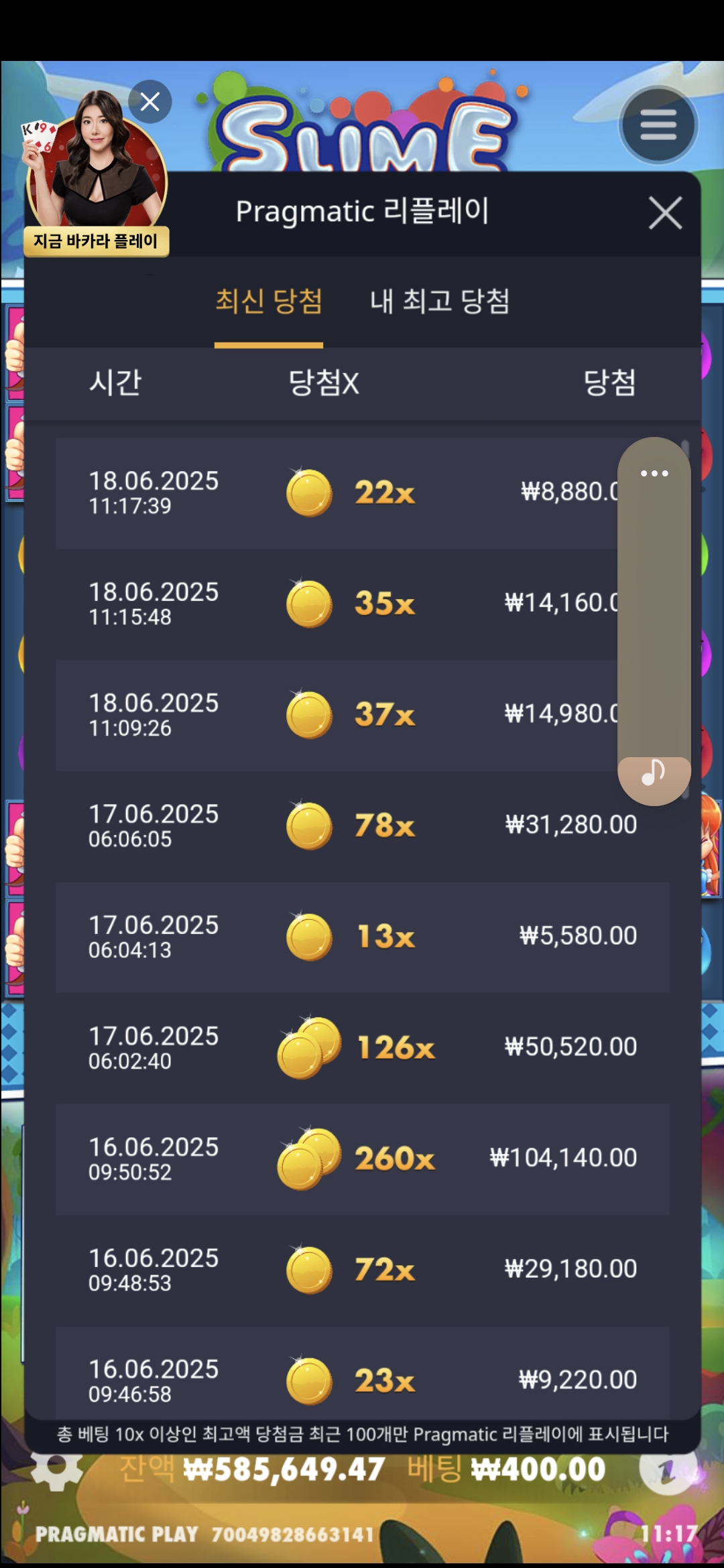Select the 최신 당첨 tab
The image size is (724, 1568).
coord(269,302)
